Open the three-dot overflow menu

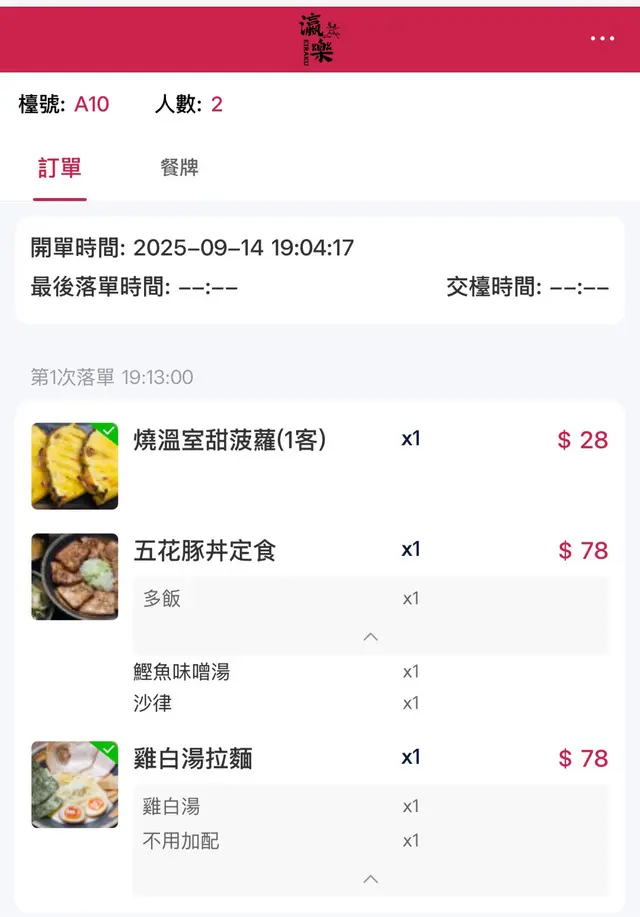[602, 39]
